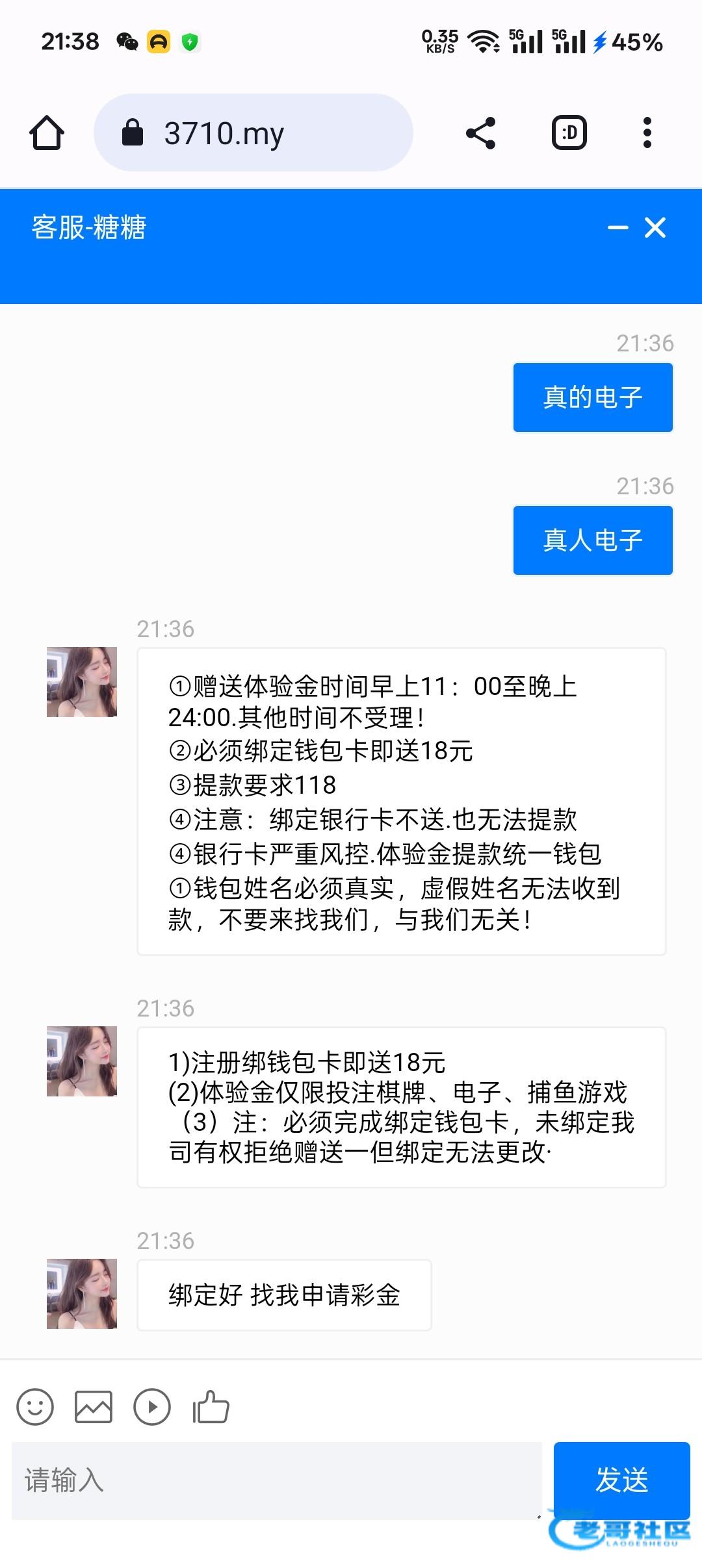The image size is (702, 1568).
Task: Minimize the 客服-糖糖 chat window
Action: click(617, 228)
